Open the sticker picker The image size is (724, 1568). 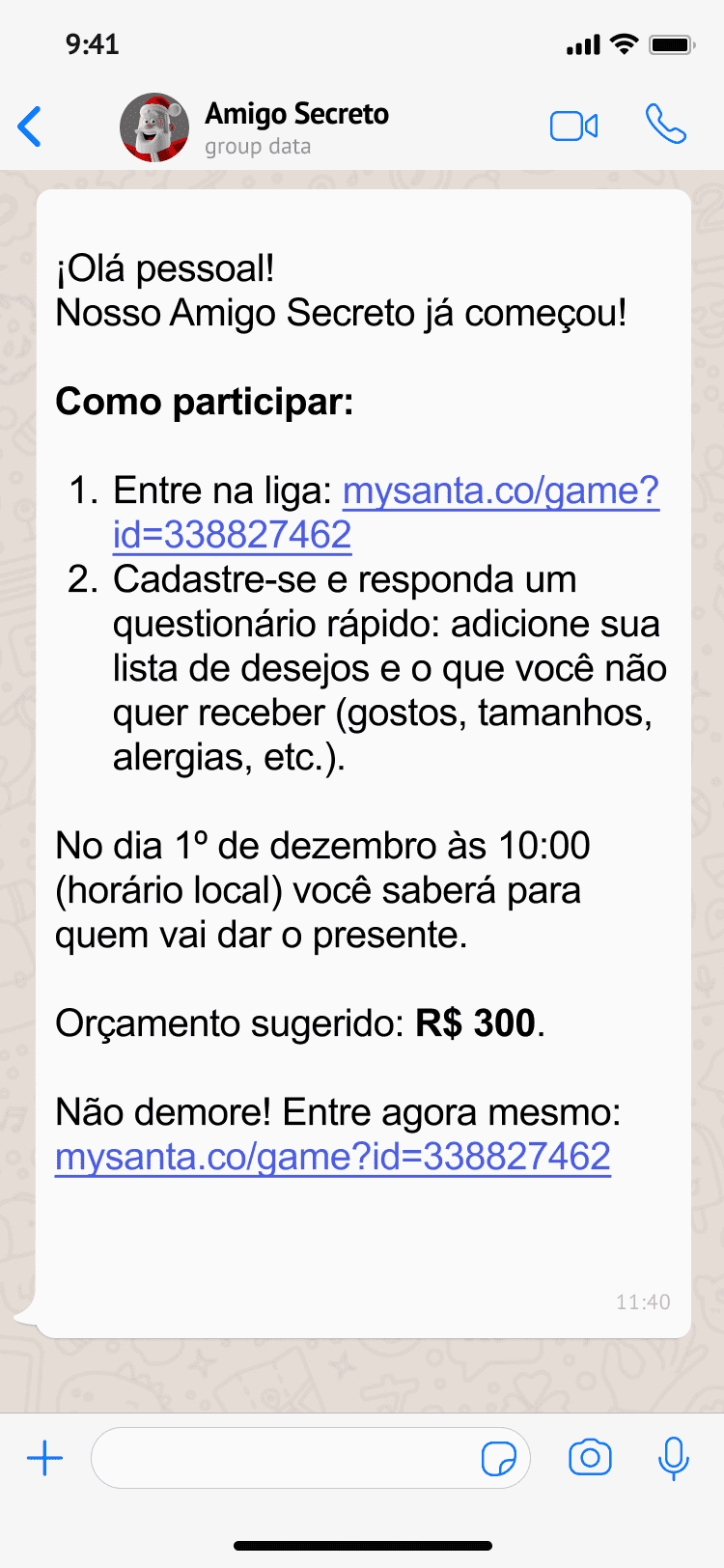pyautogui.click(x=498, y=1458)
